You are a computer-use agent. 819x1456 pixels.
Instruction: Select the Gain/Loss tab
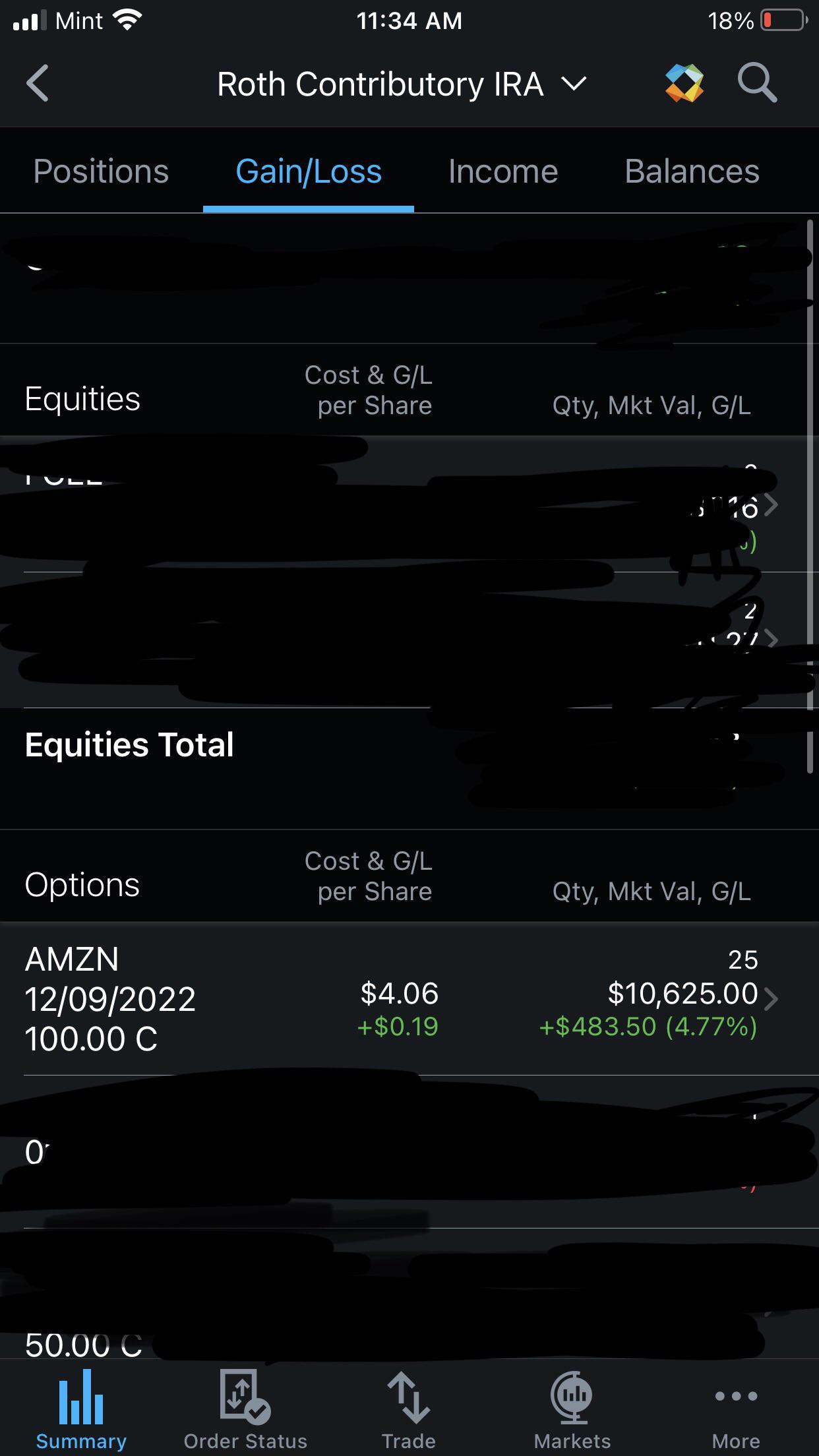[309, 171]
